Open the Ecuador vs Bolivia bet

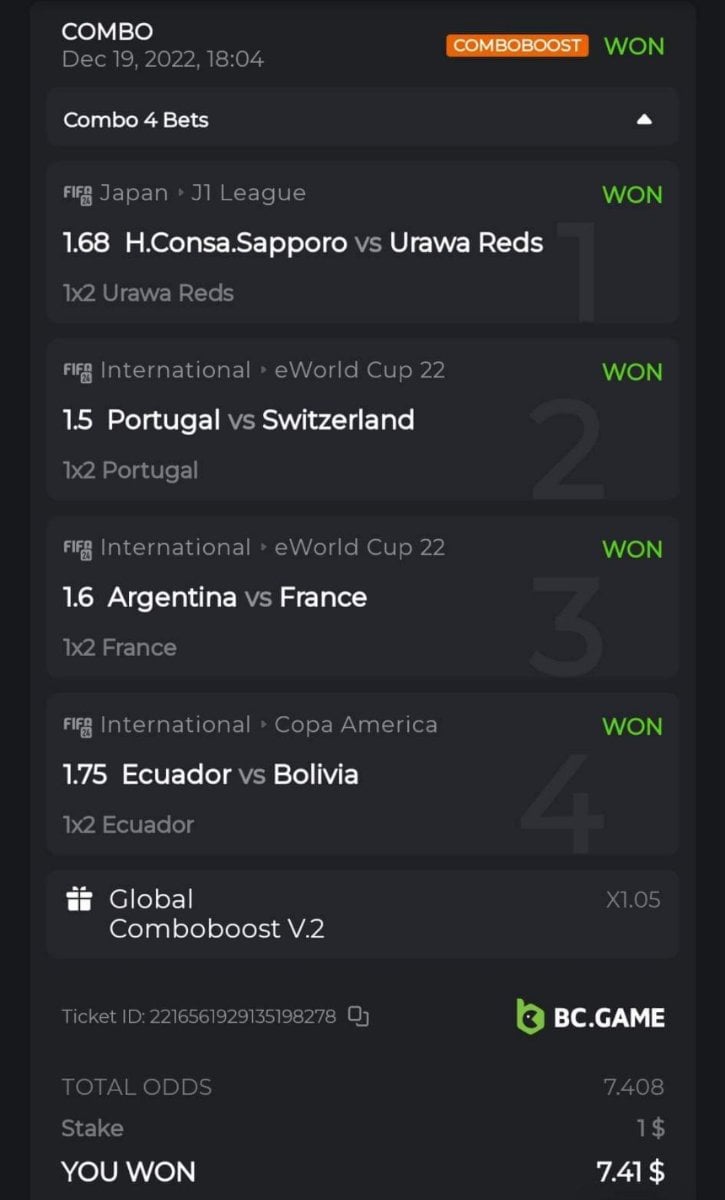click(x=239, y=774)
